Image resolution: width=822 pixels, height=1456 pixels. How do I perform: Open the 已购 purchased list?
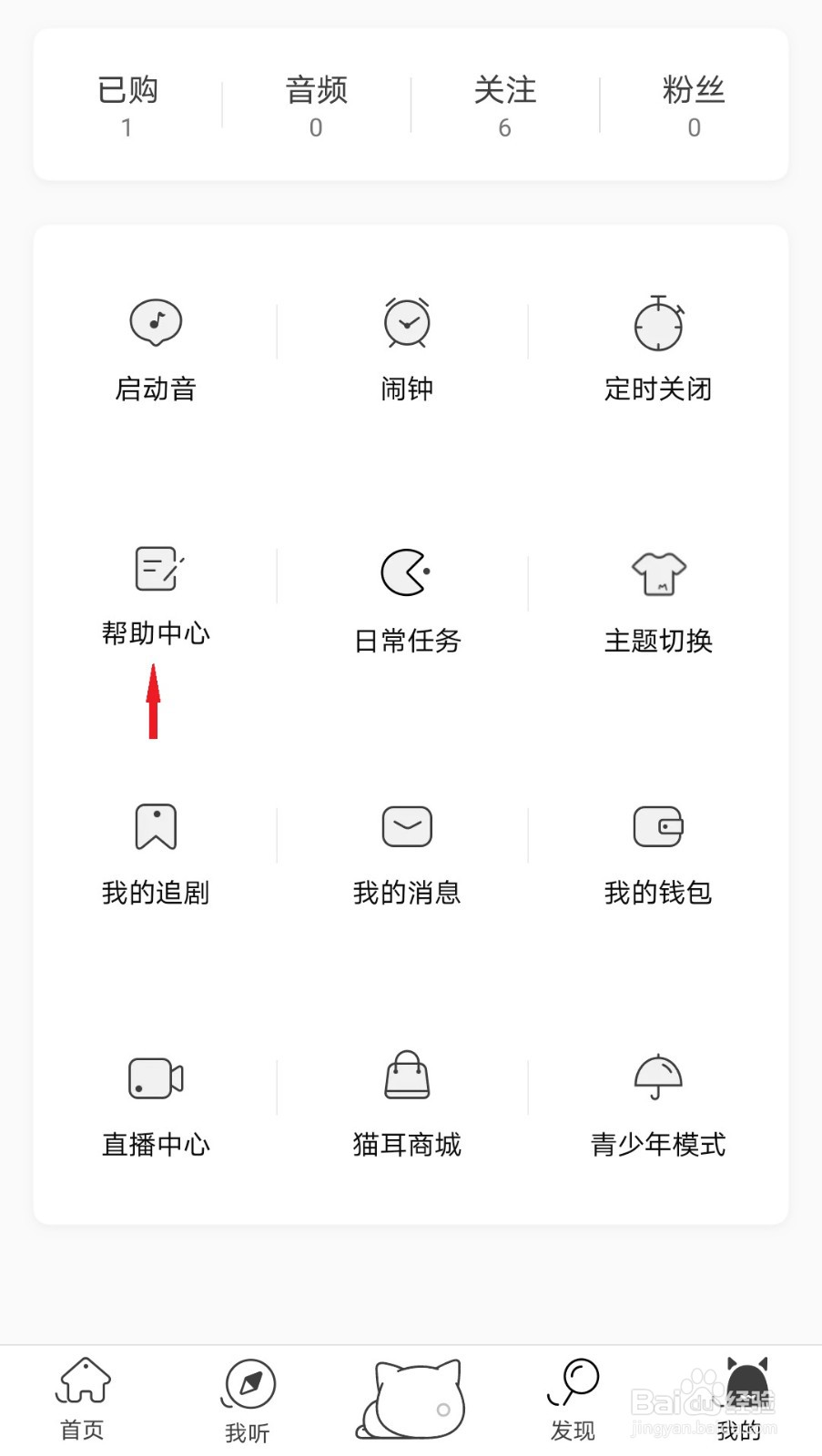click(x=127, y=106)
